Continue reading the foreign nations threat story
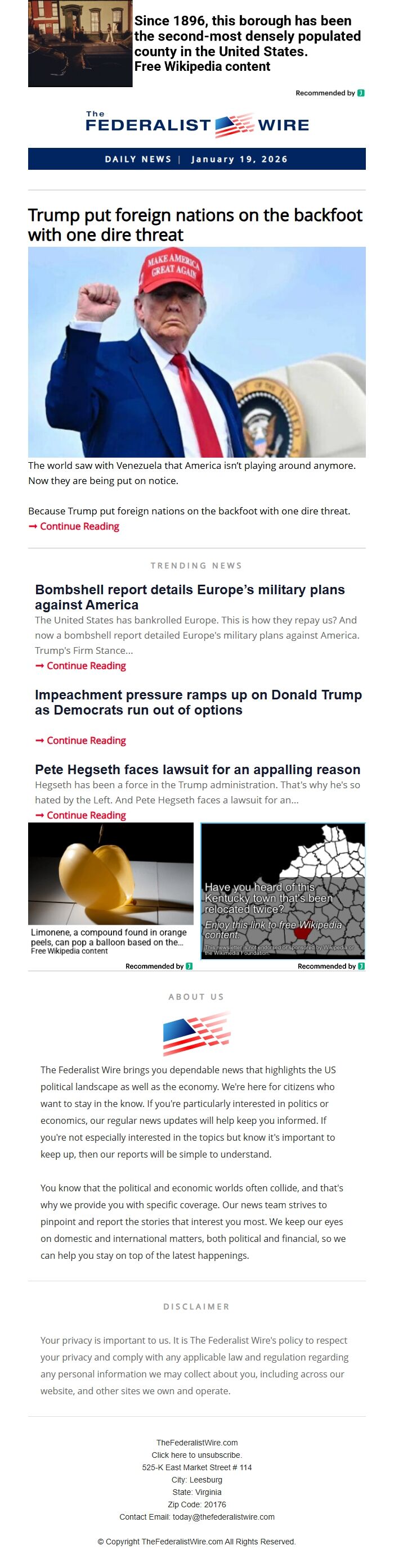 point(79,527)
